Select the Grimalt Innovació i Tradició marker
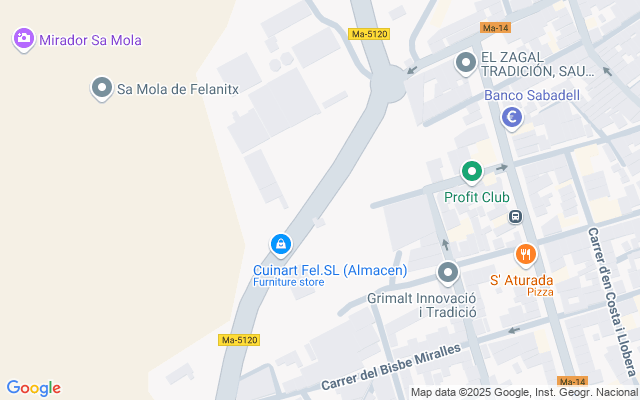Viewport: 640px width, 400px height. click(448, 272)
